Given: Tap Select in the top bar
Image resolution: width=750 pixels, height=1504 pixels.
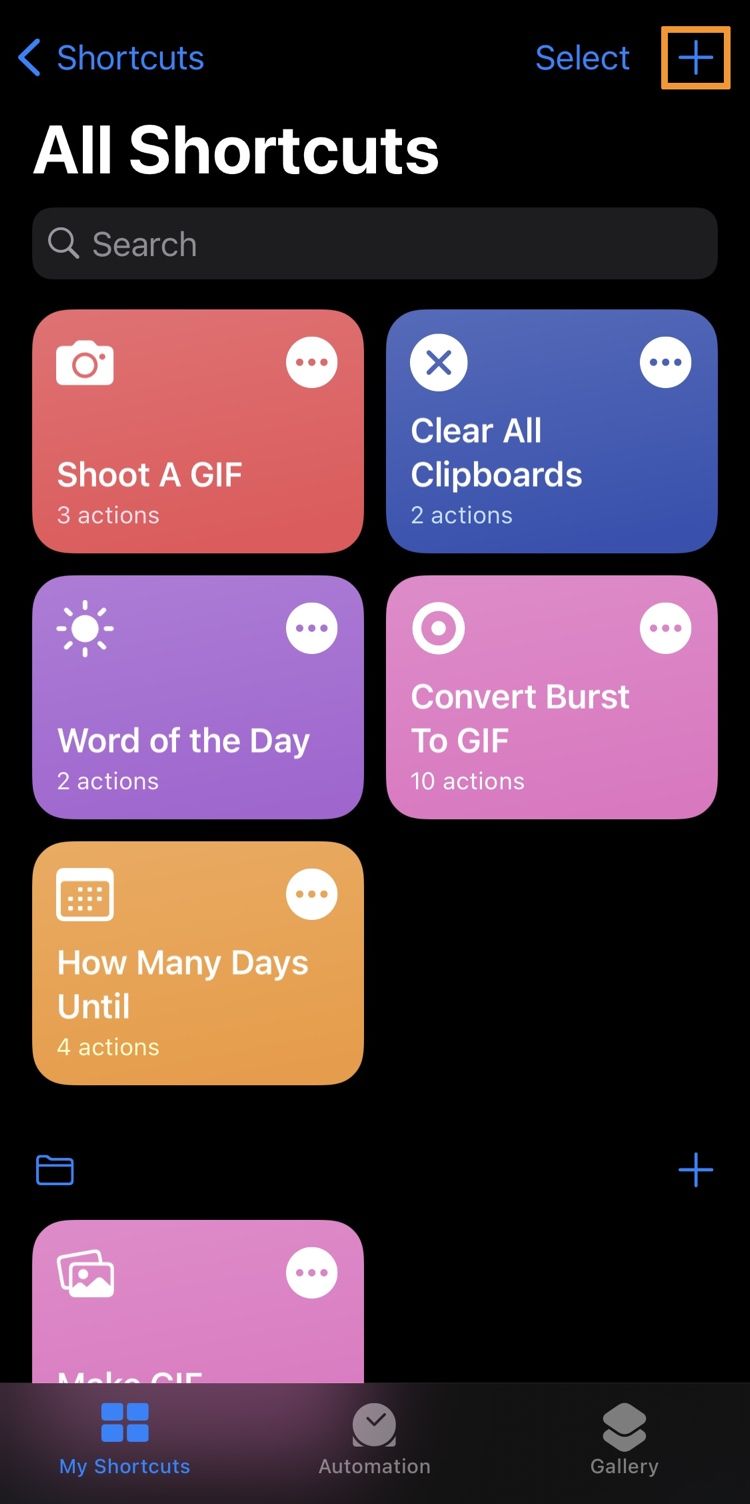Looking at the screenshot, I should click(582, 58).
